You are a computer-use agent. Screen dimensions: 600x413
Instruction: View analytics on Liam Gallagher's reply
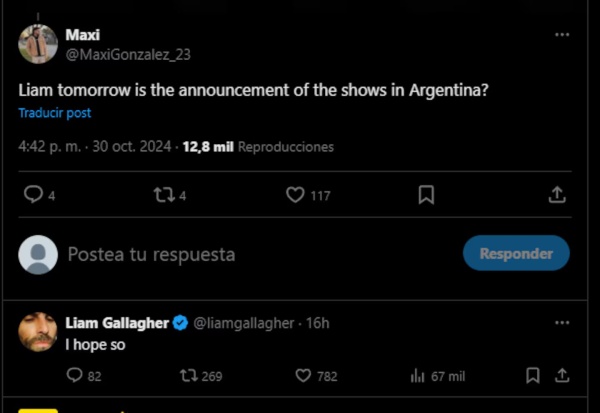coord(418,376)
